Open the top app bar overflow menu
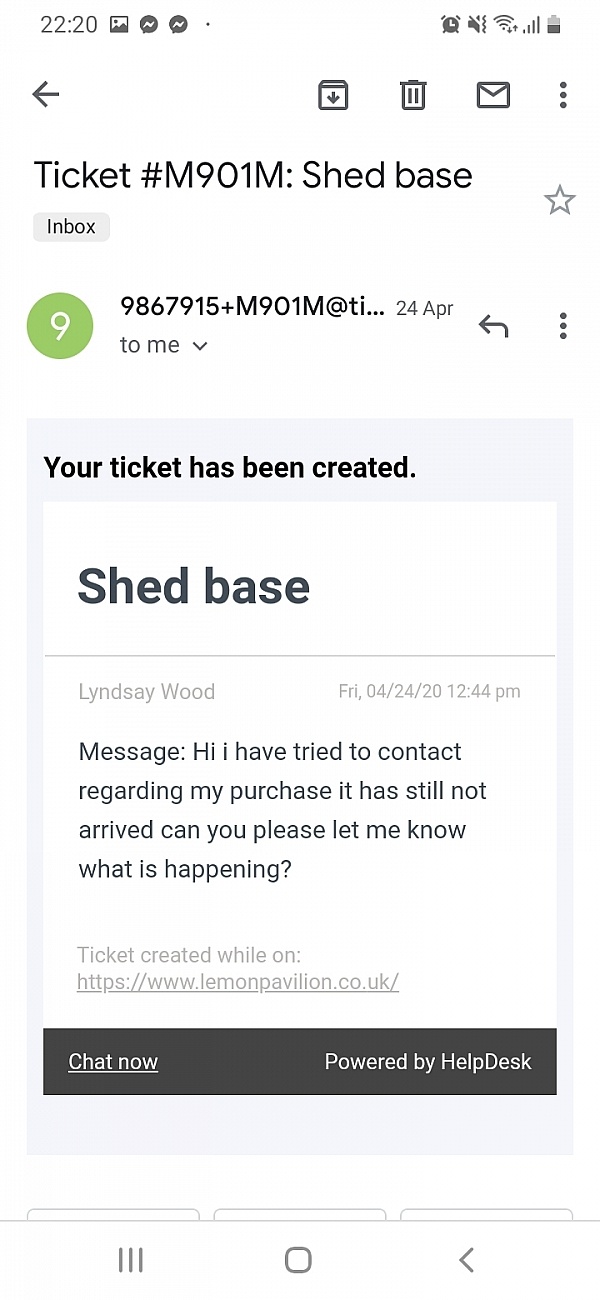 [x=563, y=95]
